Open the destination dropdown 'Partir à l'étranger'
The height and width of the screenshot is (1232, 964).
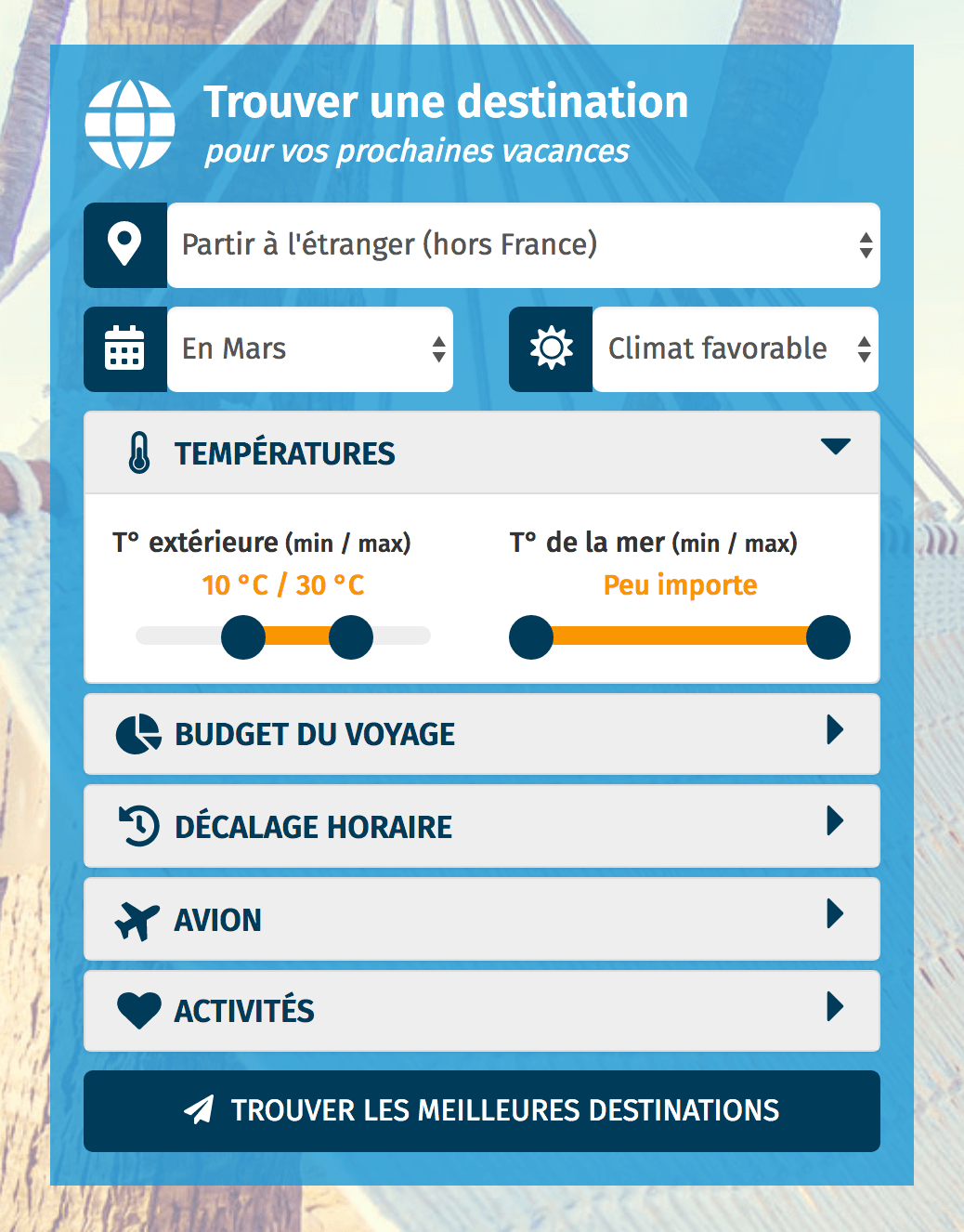coord(523,245)
